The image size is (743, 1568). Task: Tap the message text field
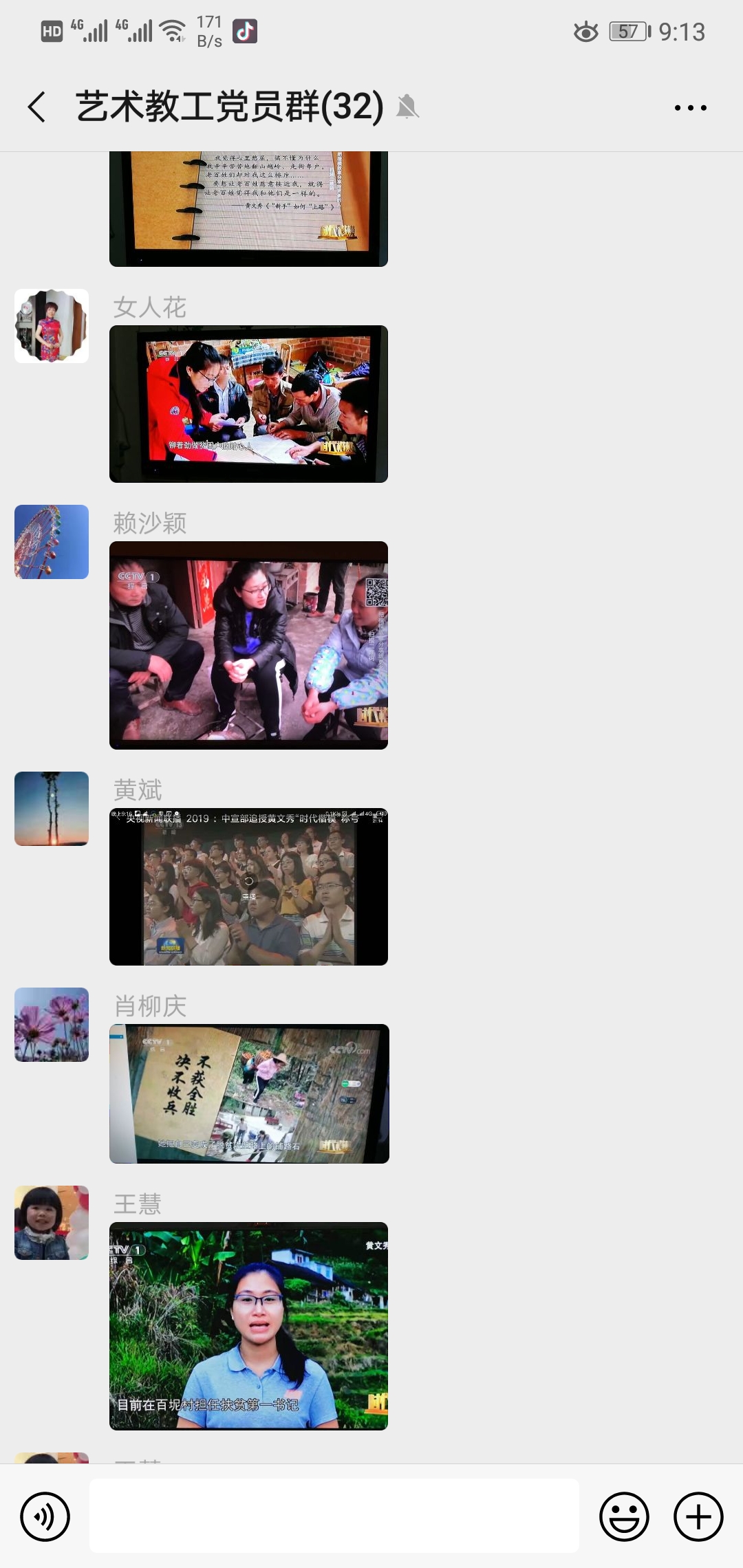[334, 1516]
